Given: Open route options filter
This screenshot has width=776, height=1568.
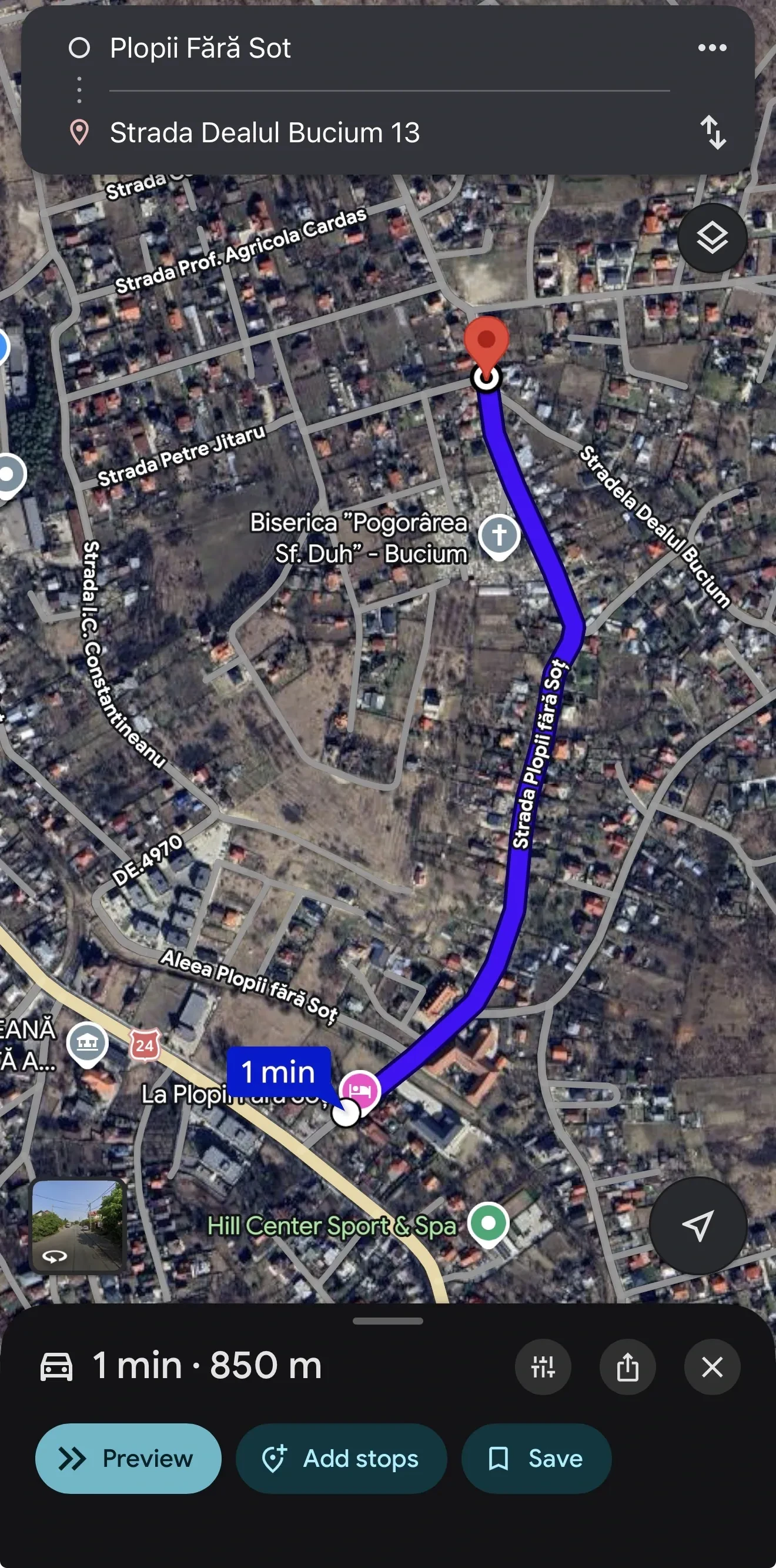Looking at the screenshot, I should pyautogui.click(x=543, y=1366).
